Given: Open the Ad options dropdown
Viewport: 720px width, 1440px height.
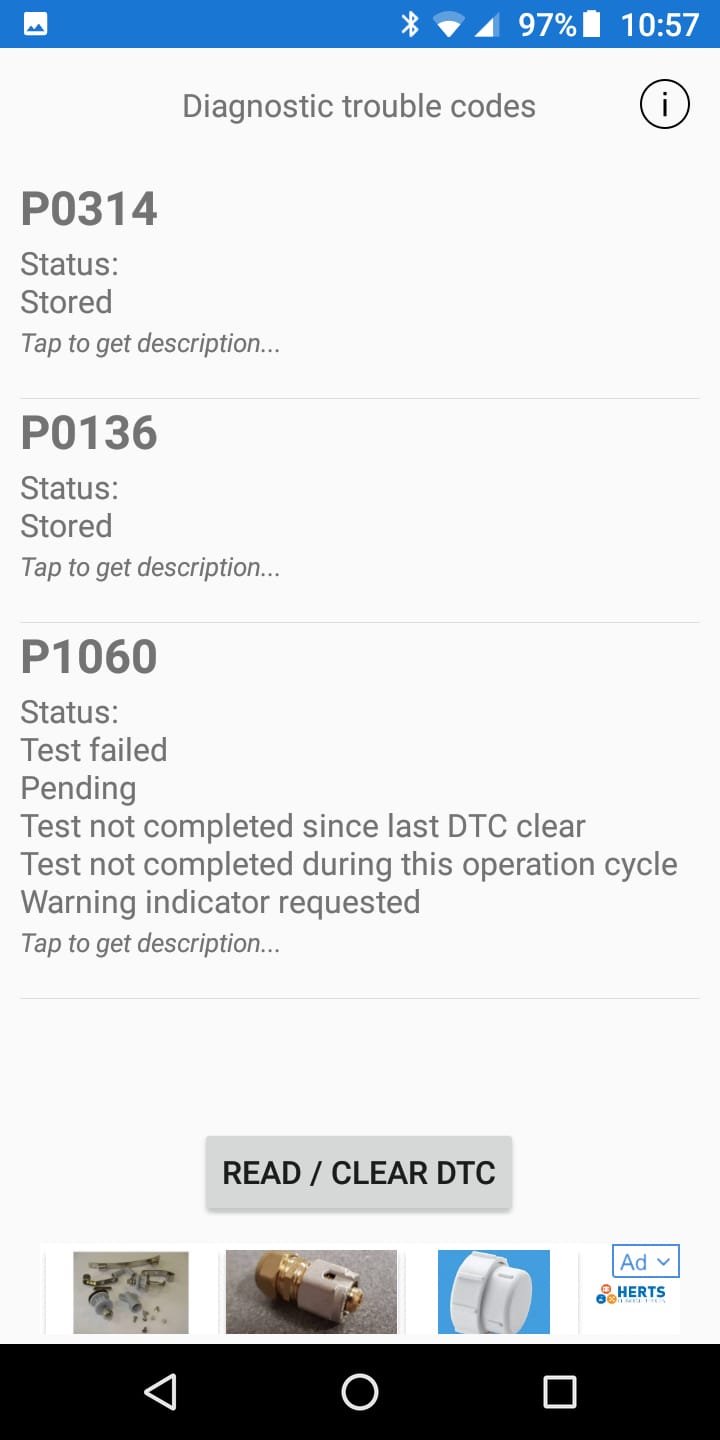Looking at the screenshot, I should [646, 1262].
